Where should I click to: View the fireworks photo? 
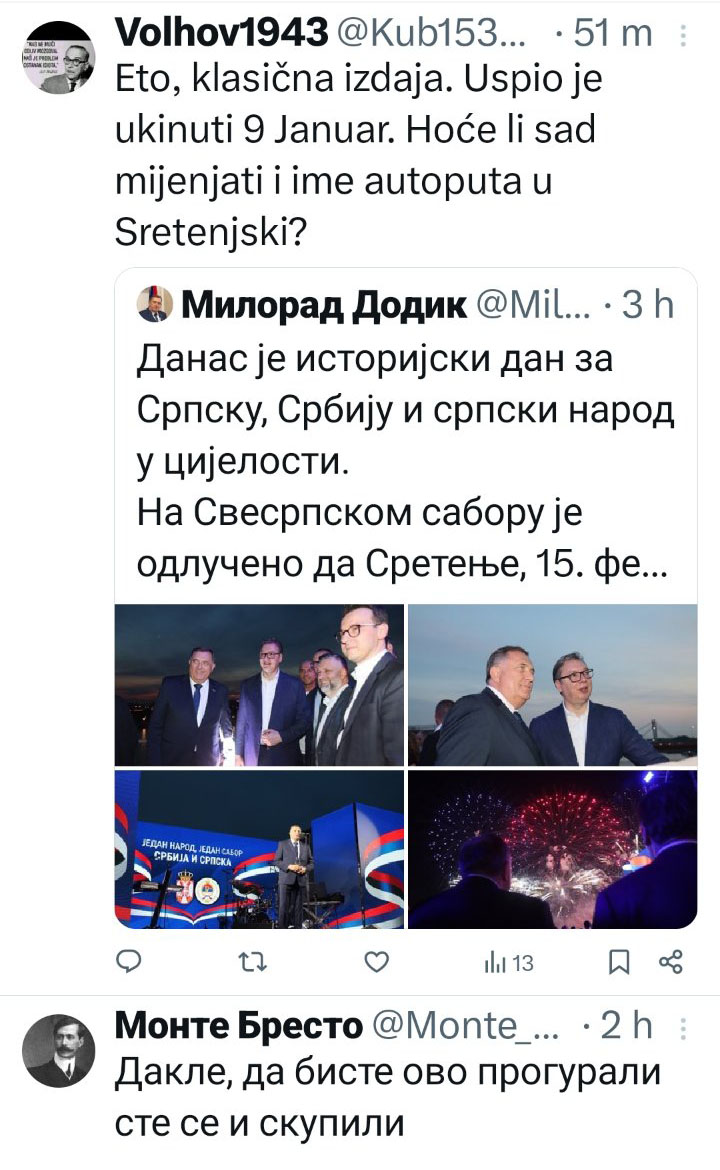(553, 850)
